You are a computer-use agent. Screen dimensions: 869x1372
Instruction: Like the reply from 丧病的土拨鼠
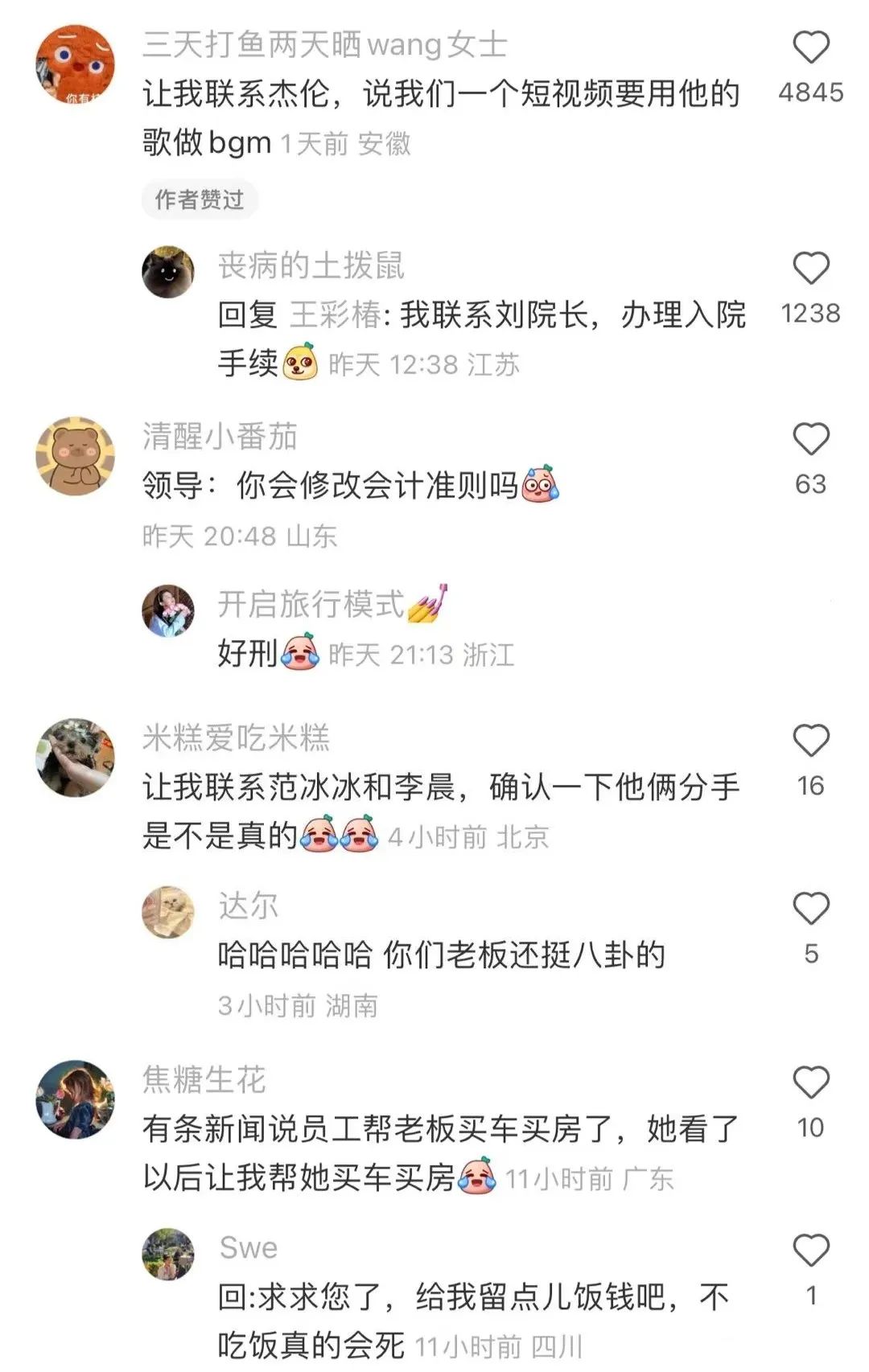coord(810,269)
